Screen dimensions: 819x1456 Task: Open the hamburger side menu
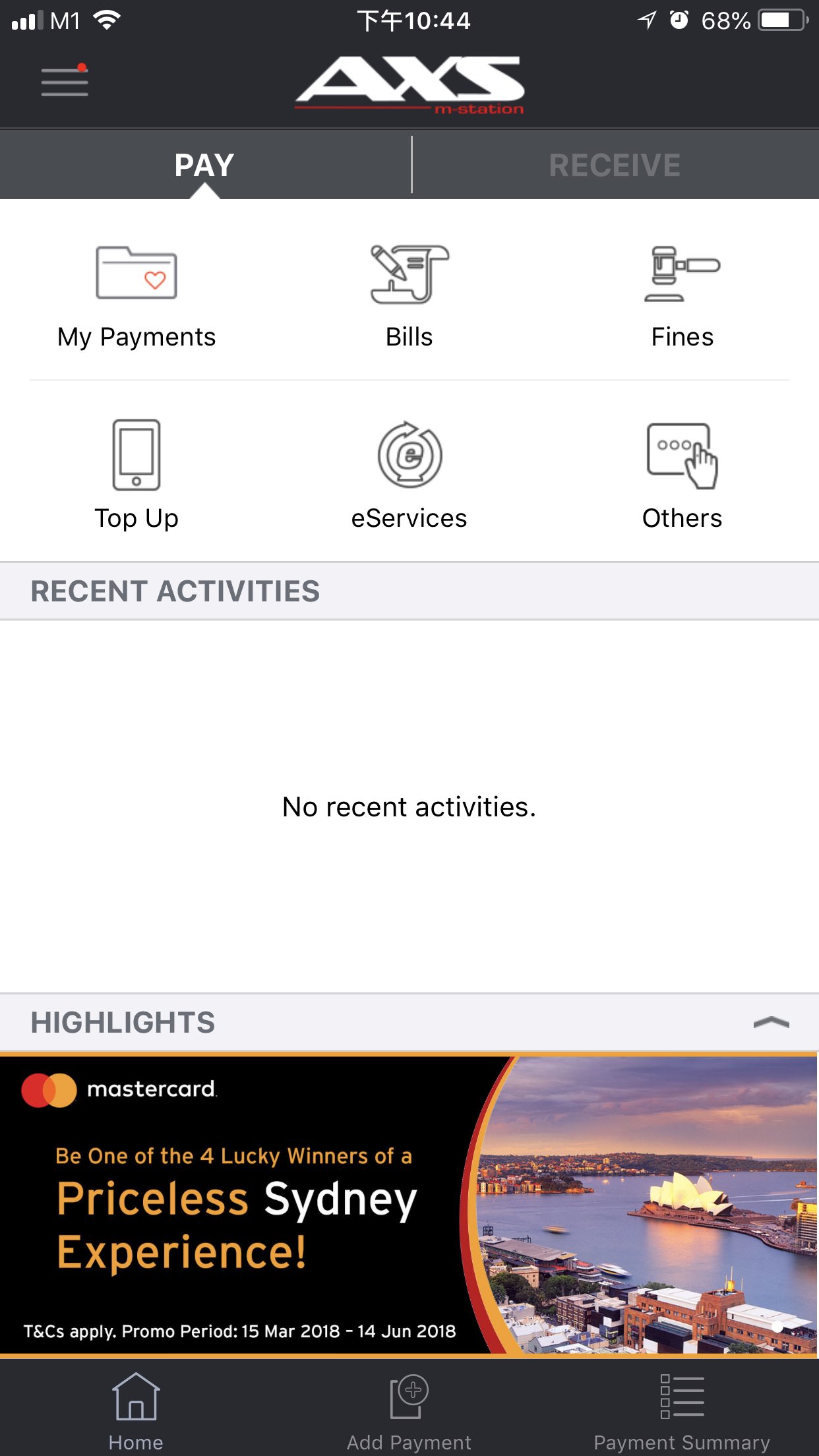tap(65, 82)
